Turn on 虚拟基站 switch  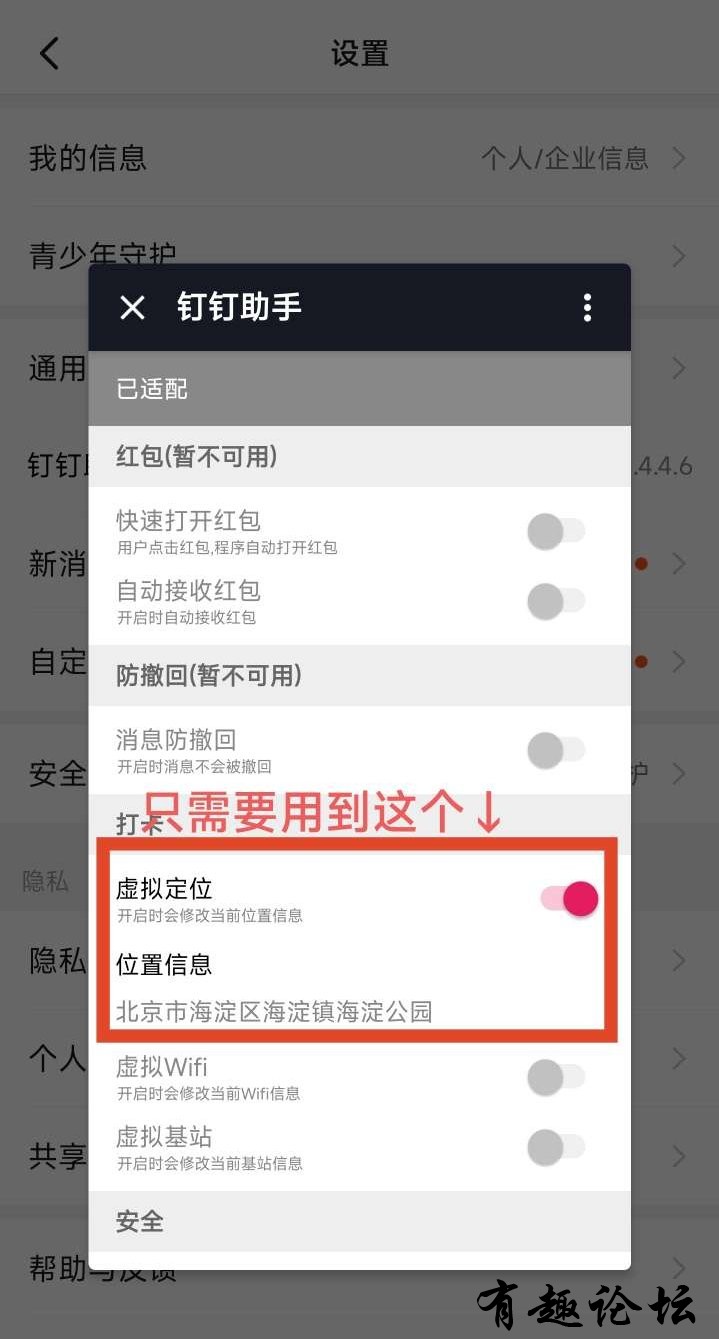click(556, 1147)
